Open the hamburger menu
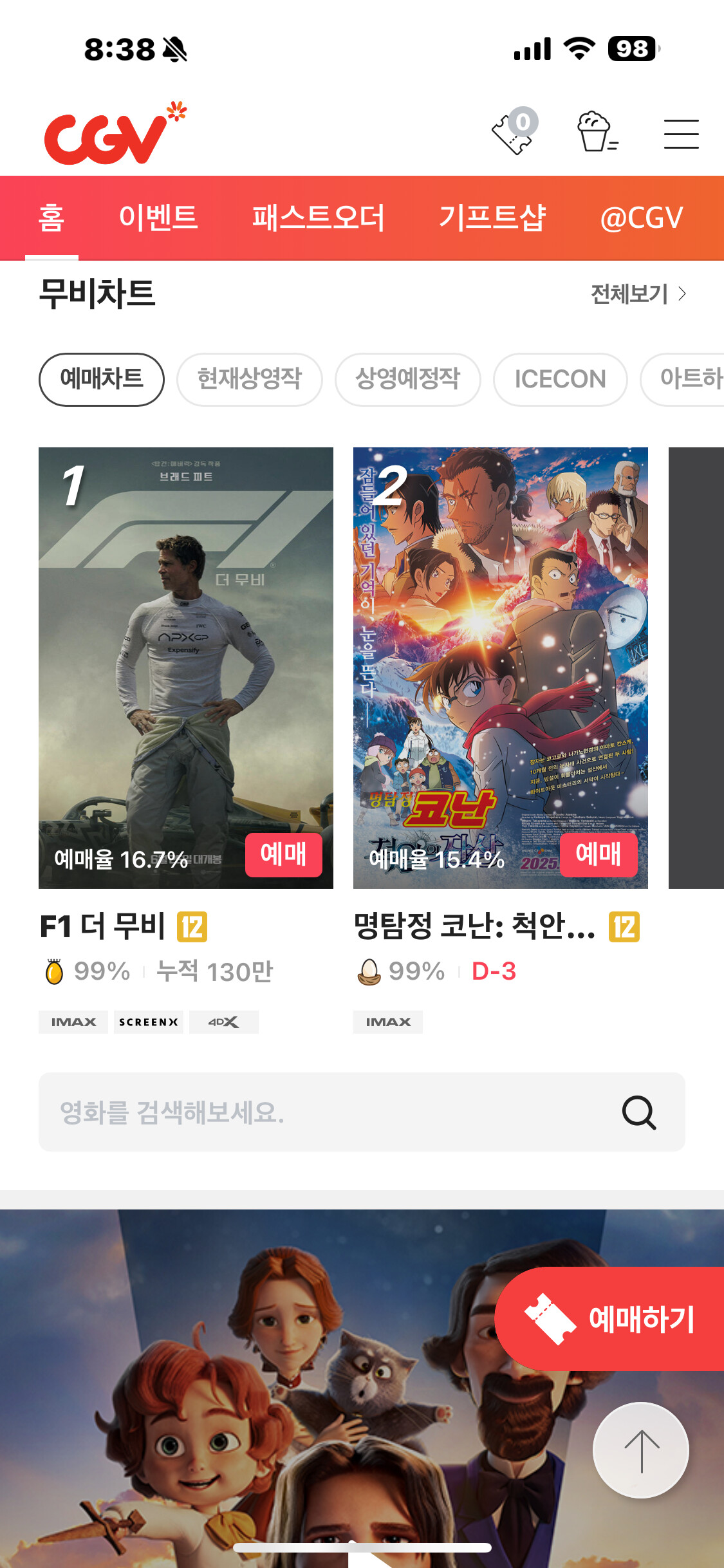 coord(682,134)
